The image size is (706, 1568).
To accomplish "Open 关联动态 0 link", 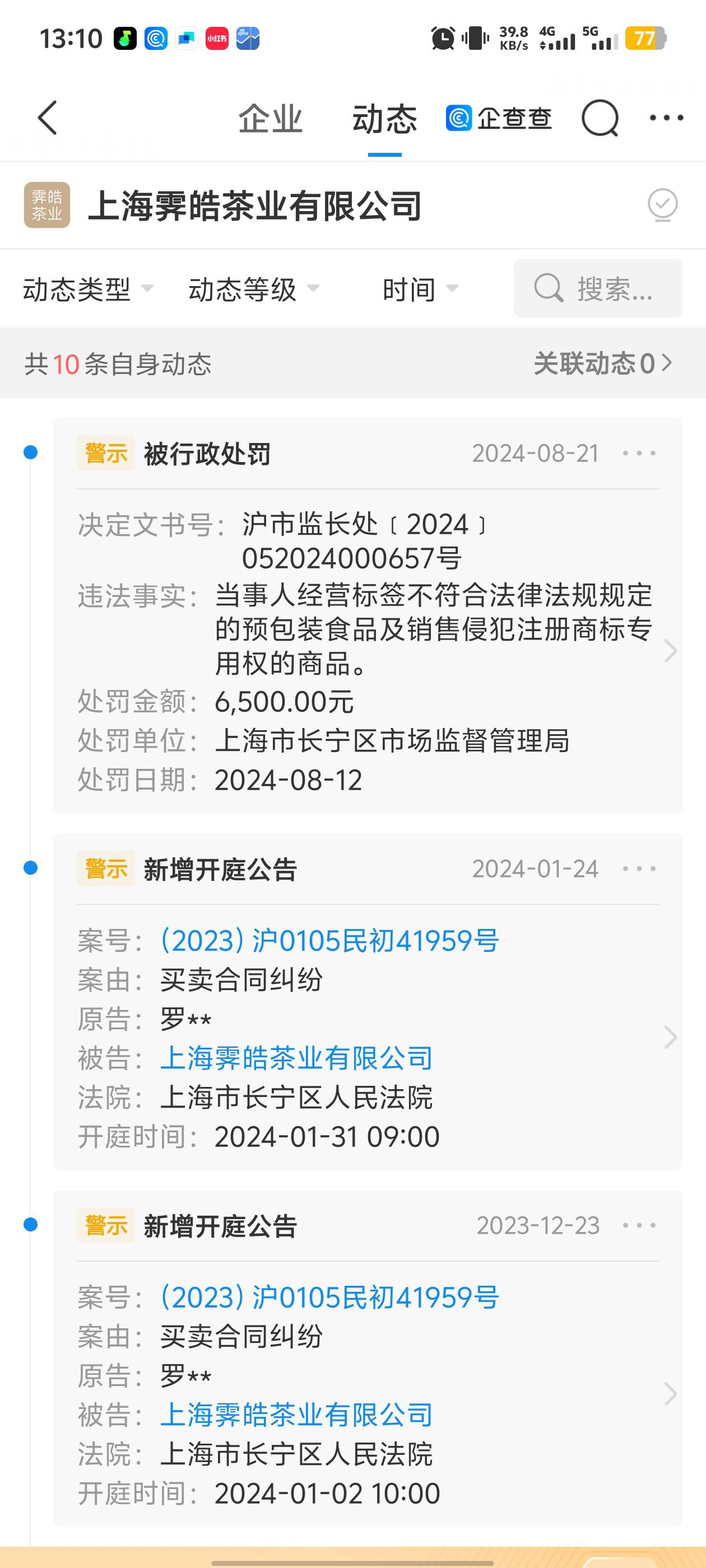I will click(603, 363).
